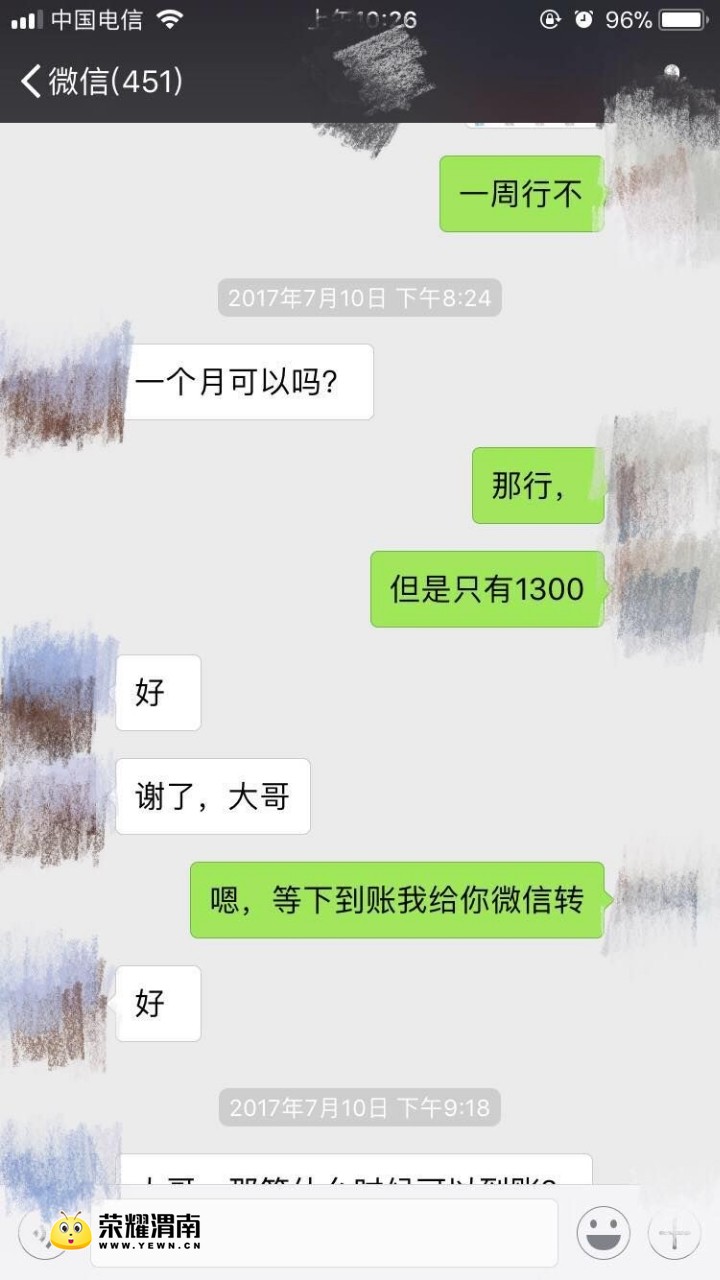The image size is (720, 1280).
Task: Open the emoji sticker panel
Action: 603,1232
